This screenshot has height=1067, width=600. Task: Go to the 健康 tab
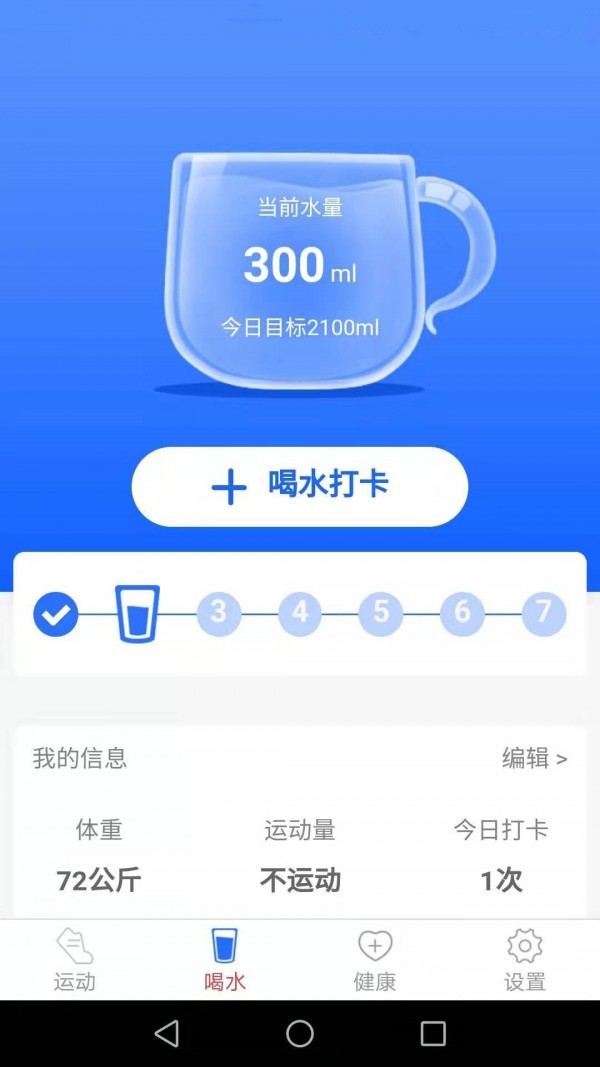click(375, 959)
